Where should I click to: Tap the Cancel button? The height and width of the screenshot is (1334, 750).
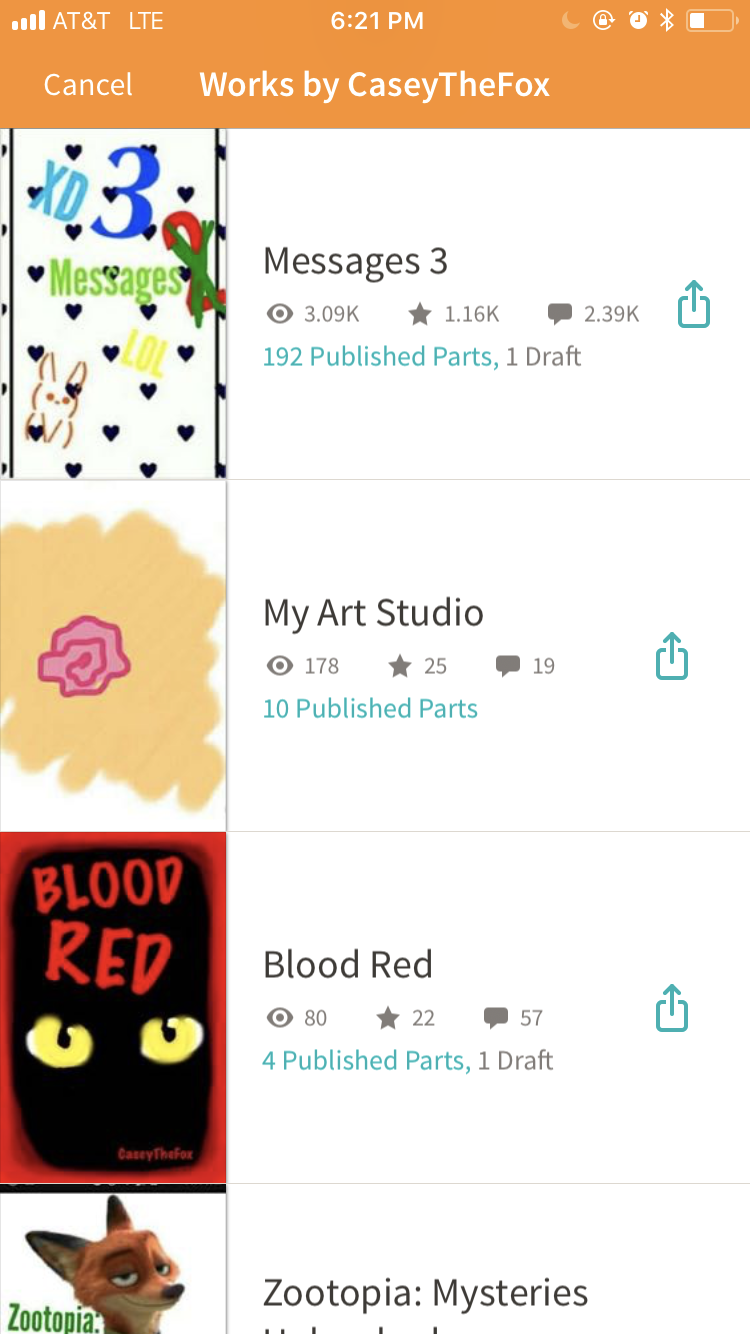click(x=88, y=85)
